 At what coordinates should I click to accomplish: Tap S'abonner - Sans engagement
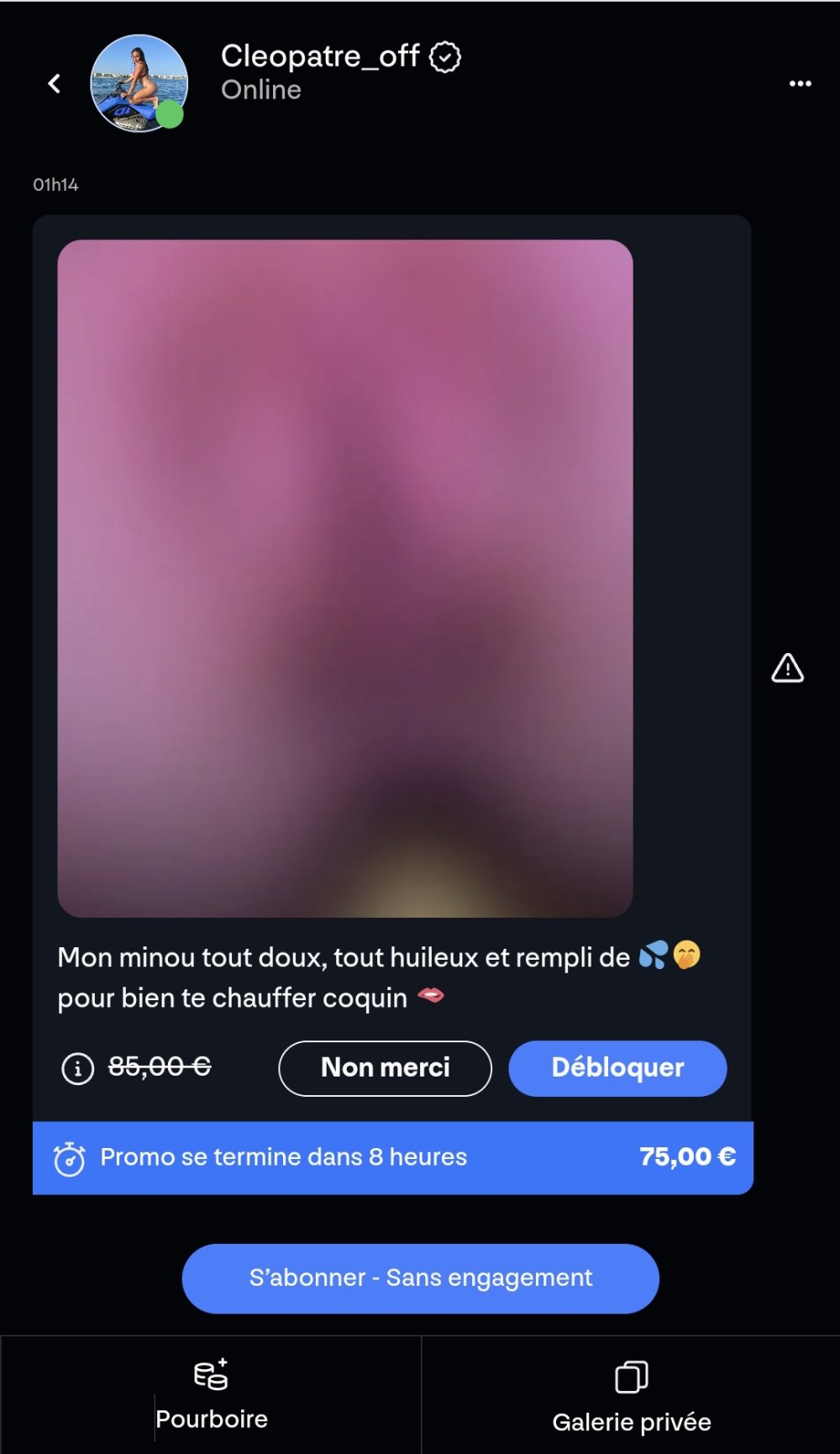(420, 1278)
